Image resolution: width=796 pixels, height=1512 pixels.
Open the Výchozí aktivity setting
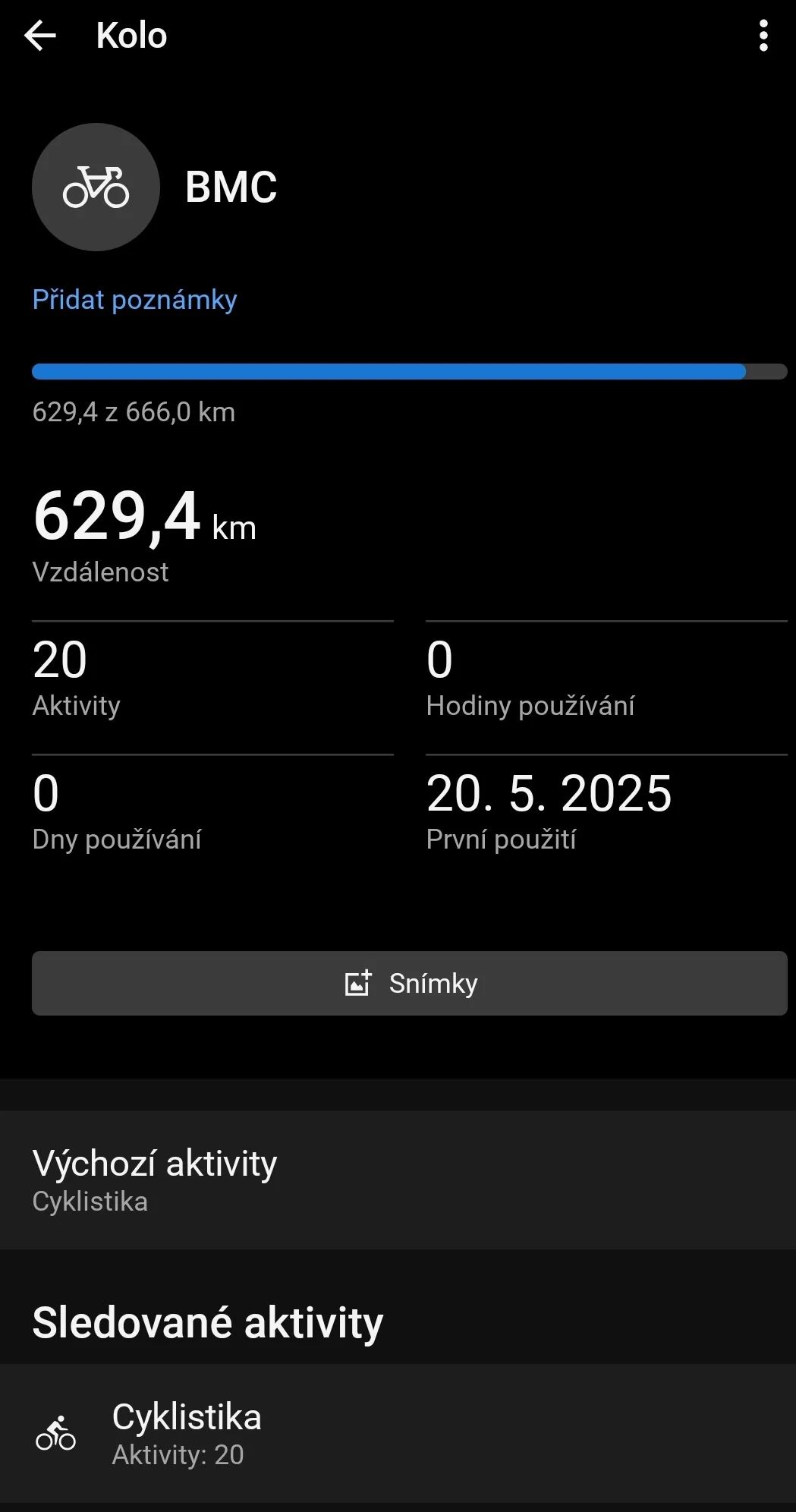pos(398,1180)
